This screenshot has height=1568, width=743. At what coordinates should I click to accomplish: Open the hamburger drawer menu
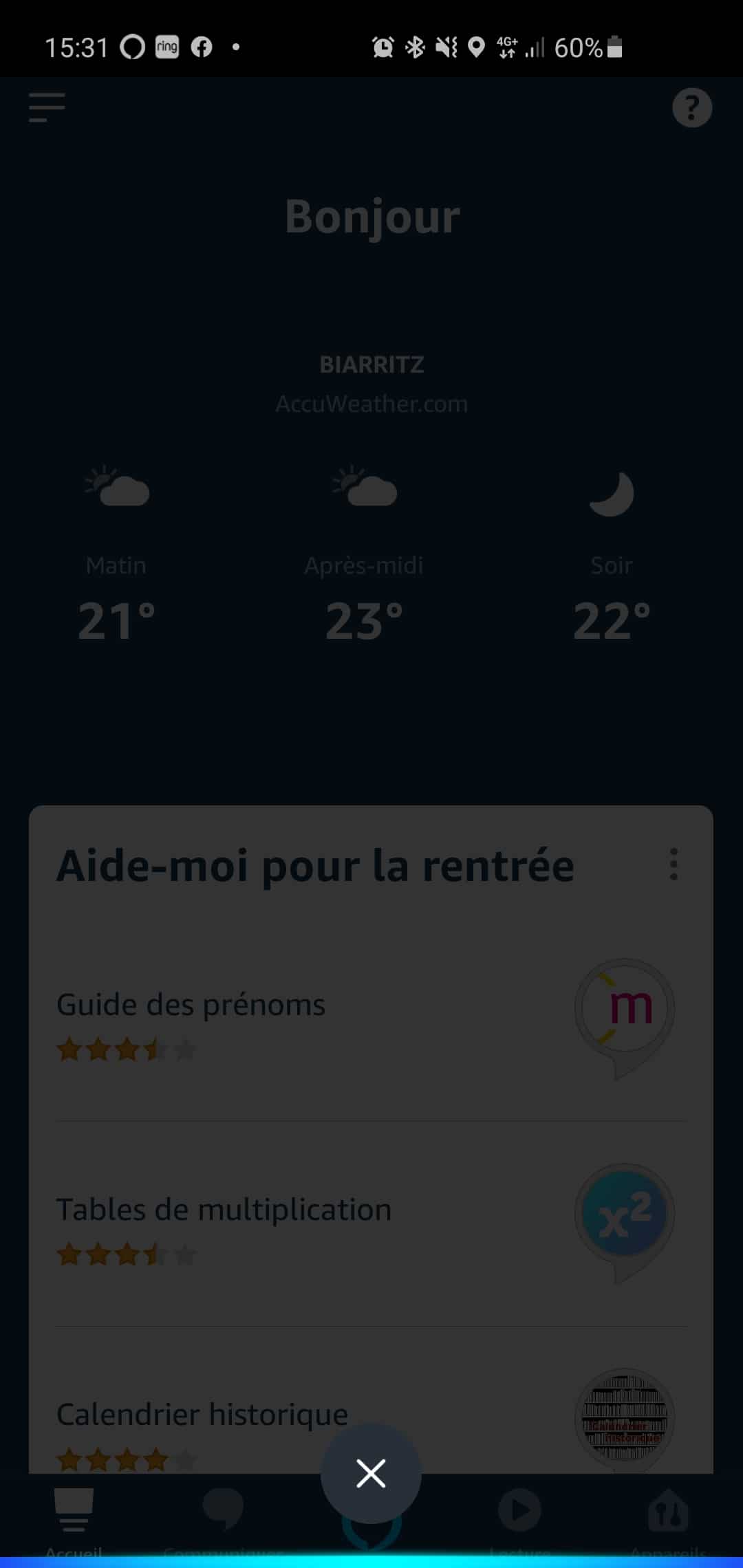(x=47, y=107)
